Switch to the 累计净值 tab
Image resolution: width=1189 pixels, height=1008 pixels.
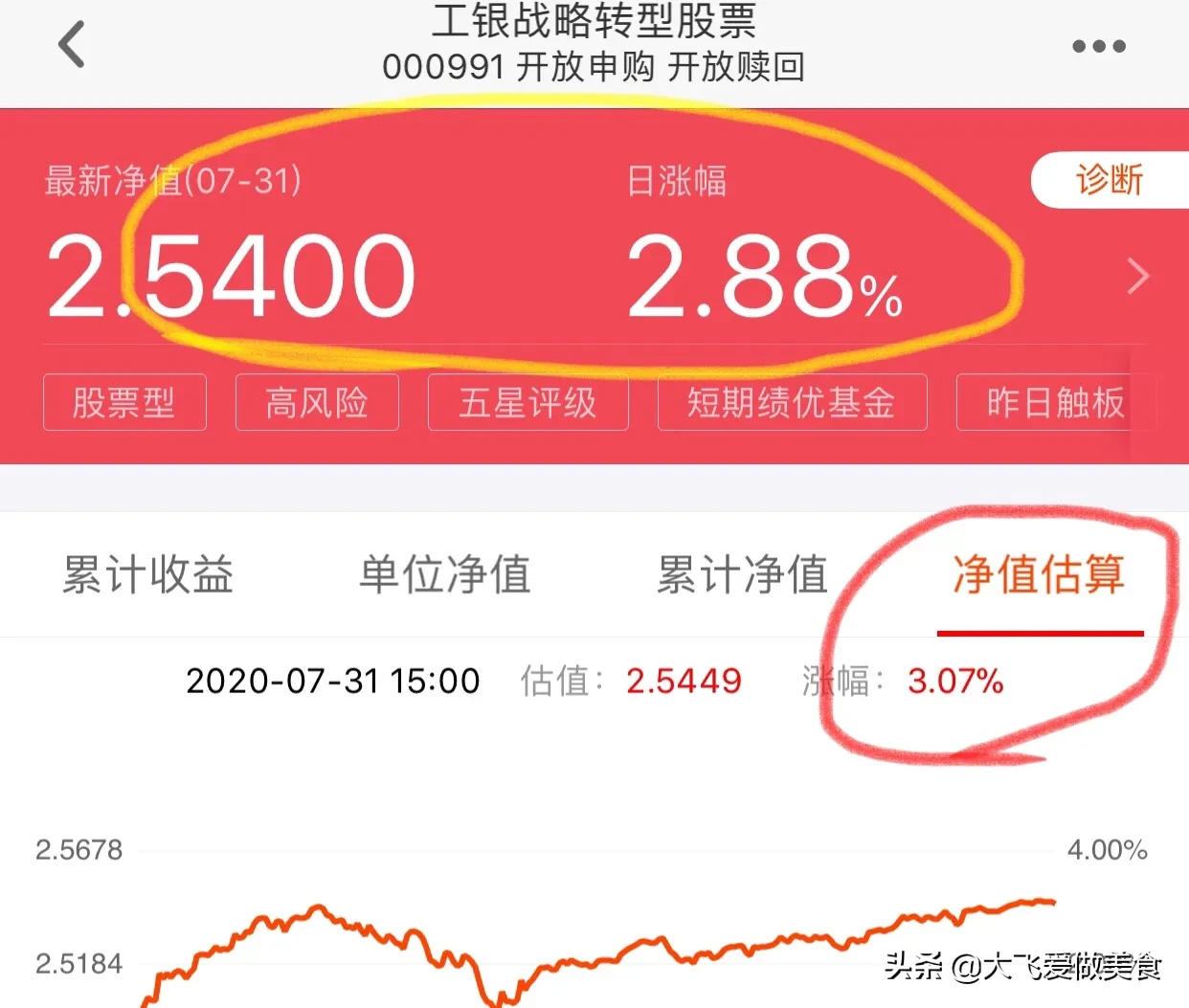tap(742, 574)
